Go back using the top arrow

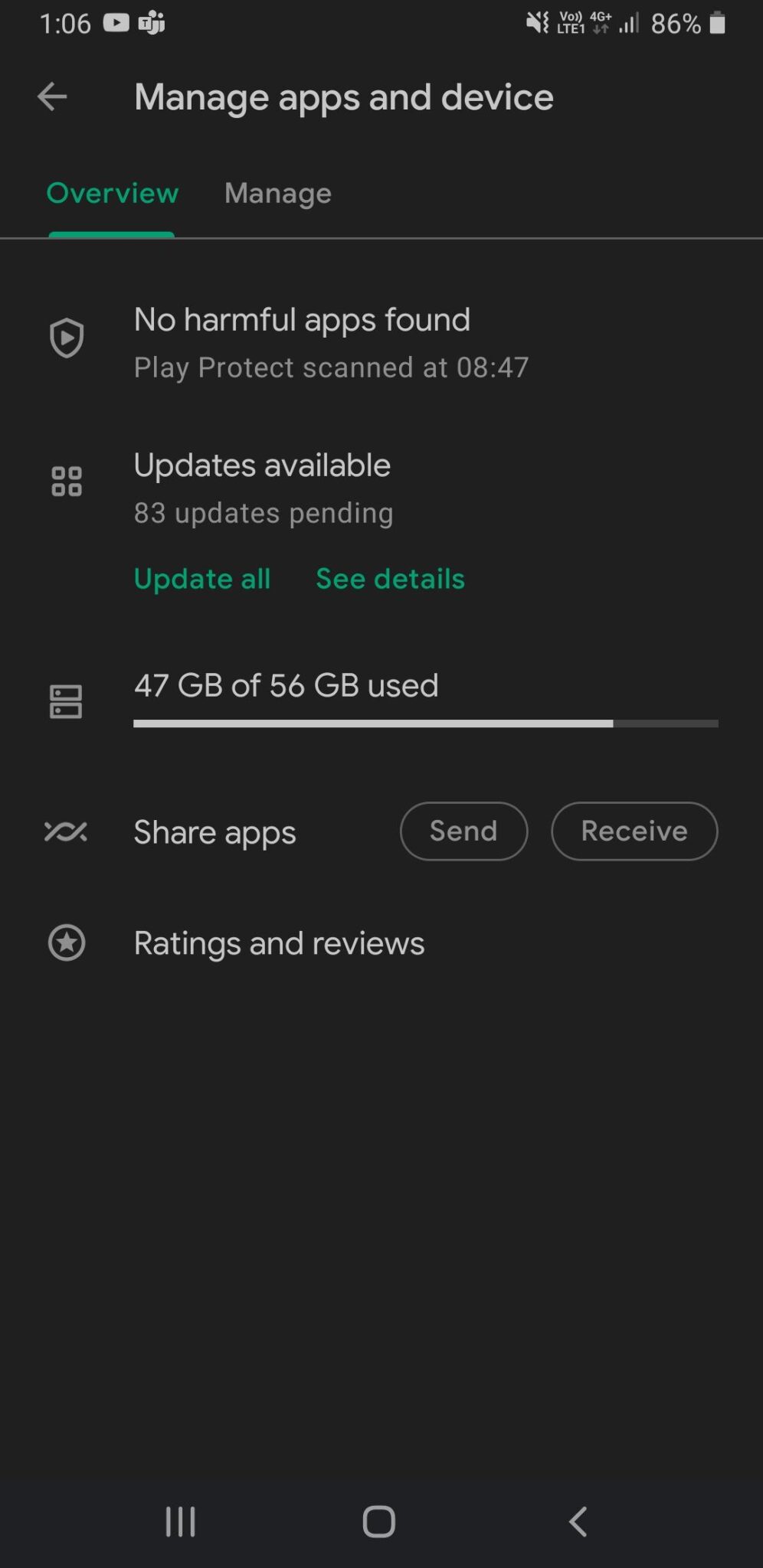(x=52, y=97)
